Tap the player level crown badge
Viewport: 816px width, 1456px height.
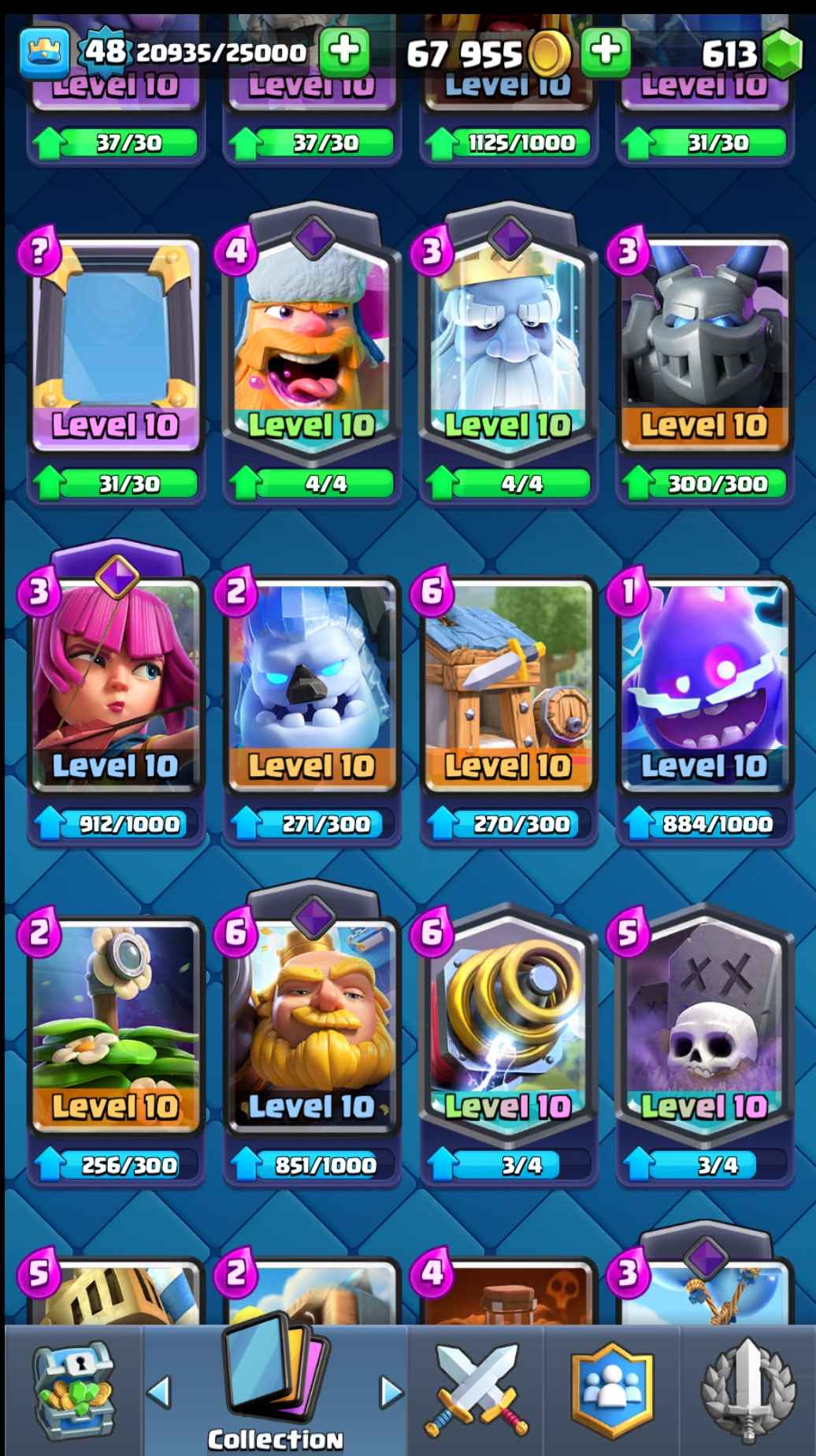click(44, 54)
